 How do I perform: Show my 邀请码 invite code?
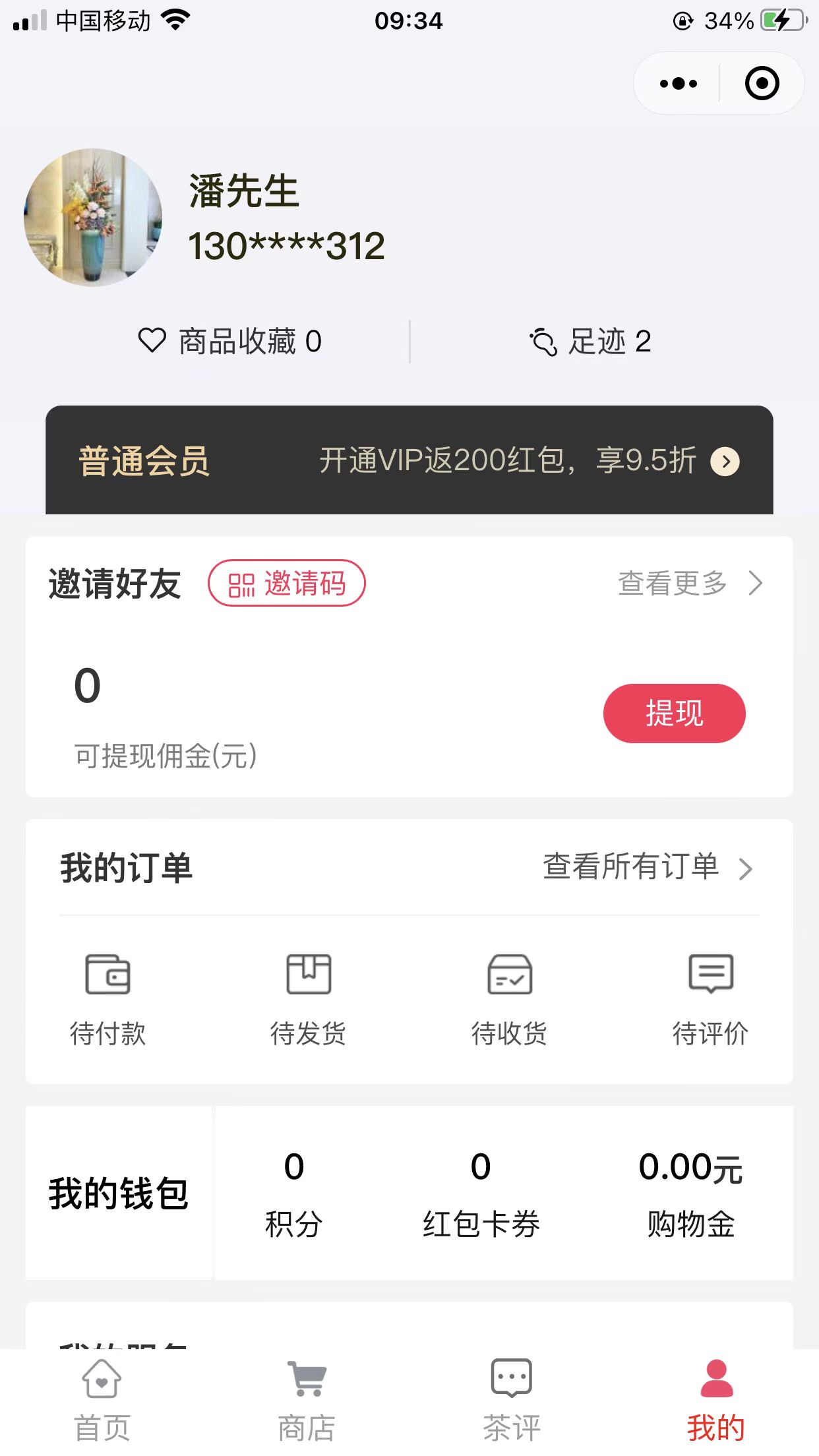pos(287,584)
